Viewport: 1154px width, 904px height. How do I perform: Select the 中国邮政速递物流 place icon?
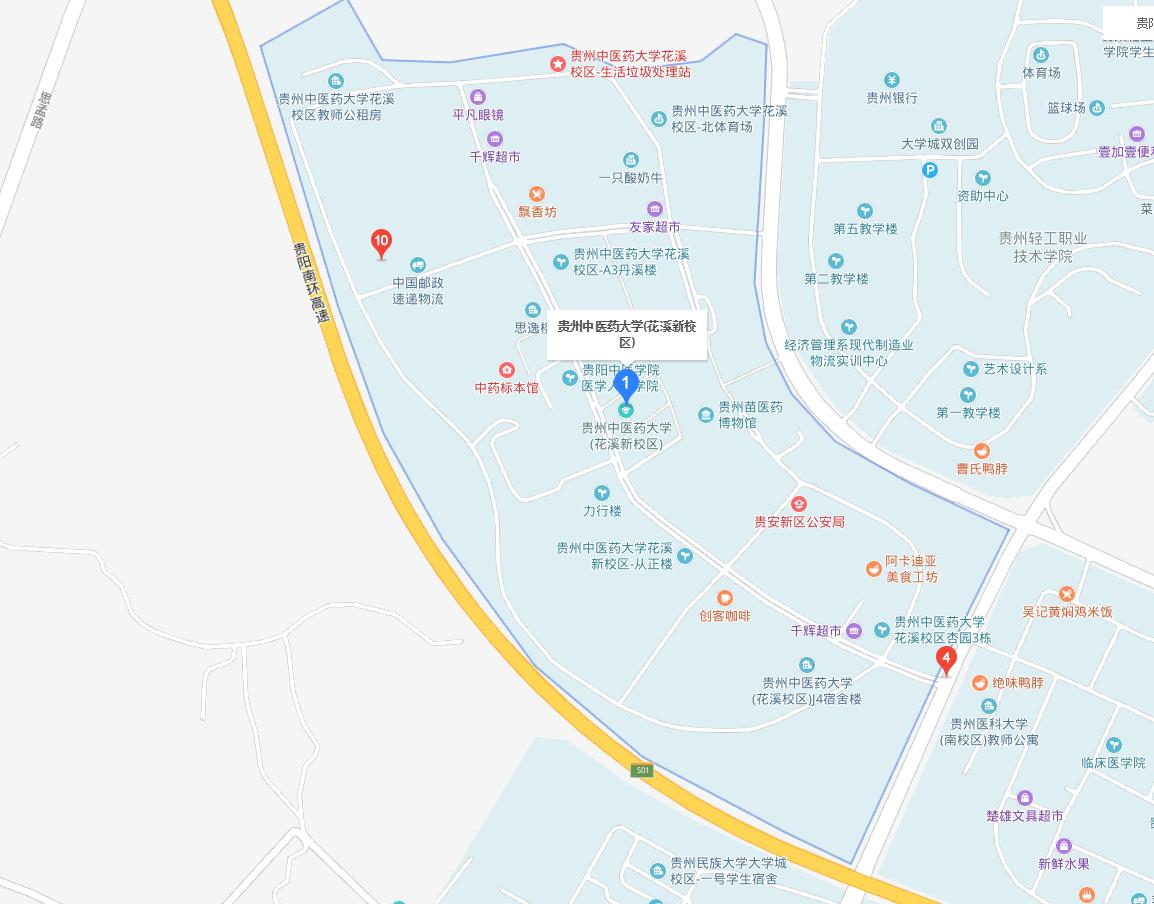[x=418, y=265]
